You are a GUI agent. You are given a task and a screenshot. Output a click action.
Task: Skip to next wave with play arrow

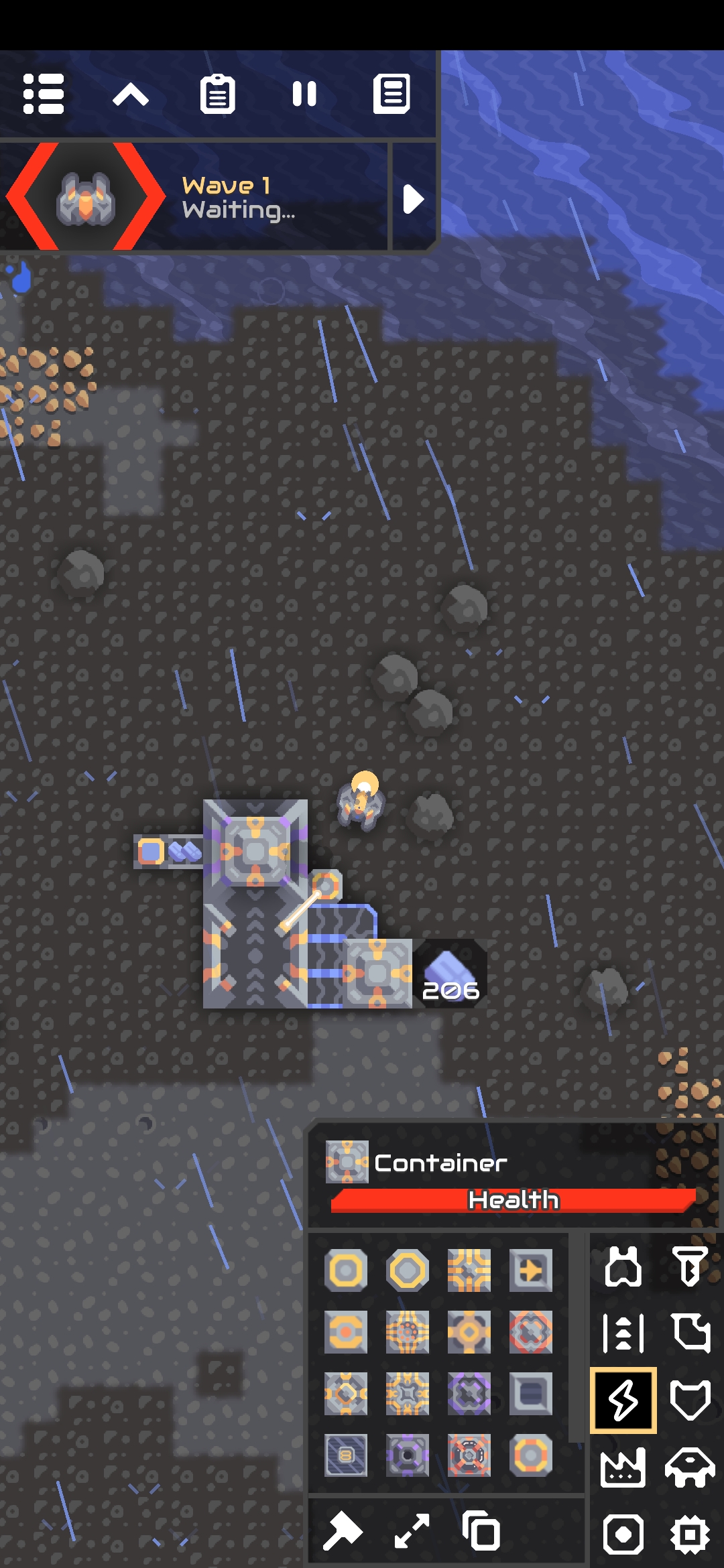pyautogui.click(x=414, y=199)
